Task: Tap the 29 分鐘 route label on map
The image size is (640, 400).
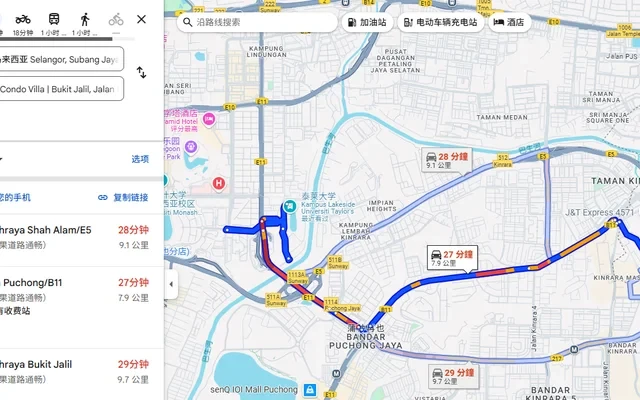Action: click(452, 376)
